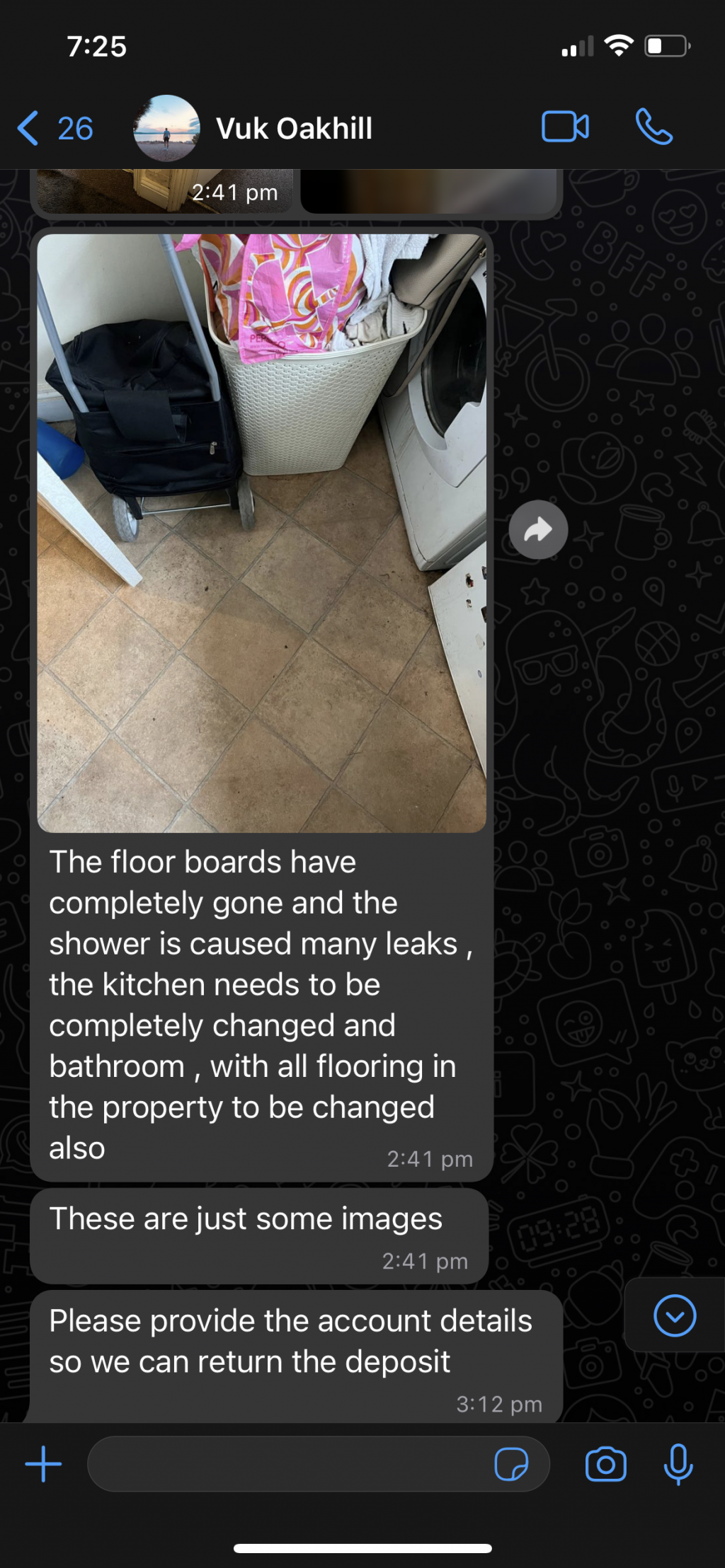Image resolution: width=725 pixels, height=1568 pixels.
Task: Open the sticker picker
Action: [x=510, y=1464]
